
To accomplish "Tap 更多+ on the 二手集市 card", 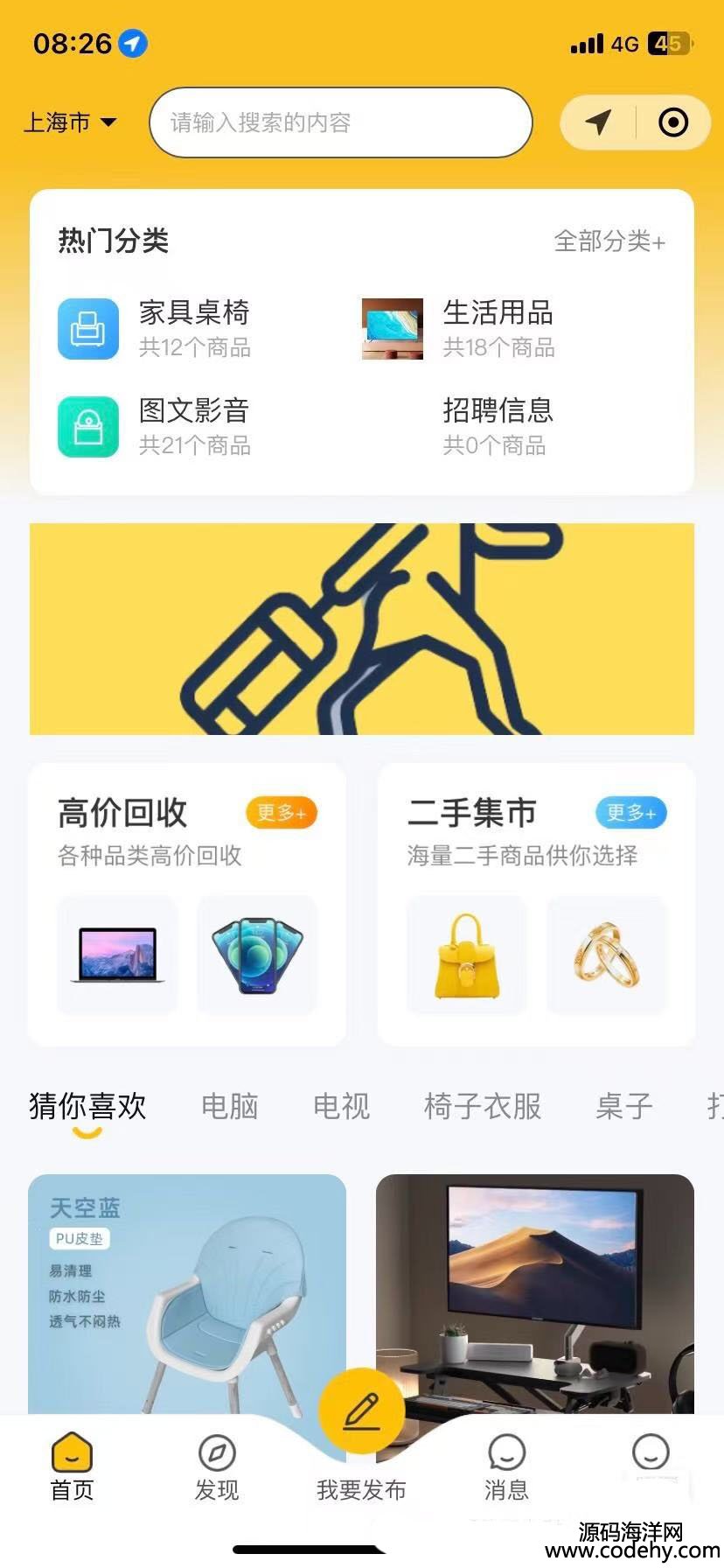I will point(630,813).
